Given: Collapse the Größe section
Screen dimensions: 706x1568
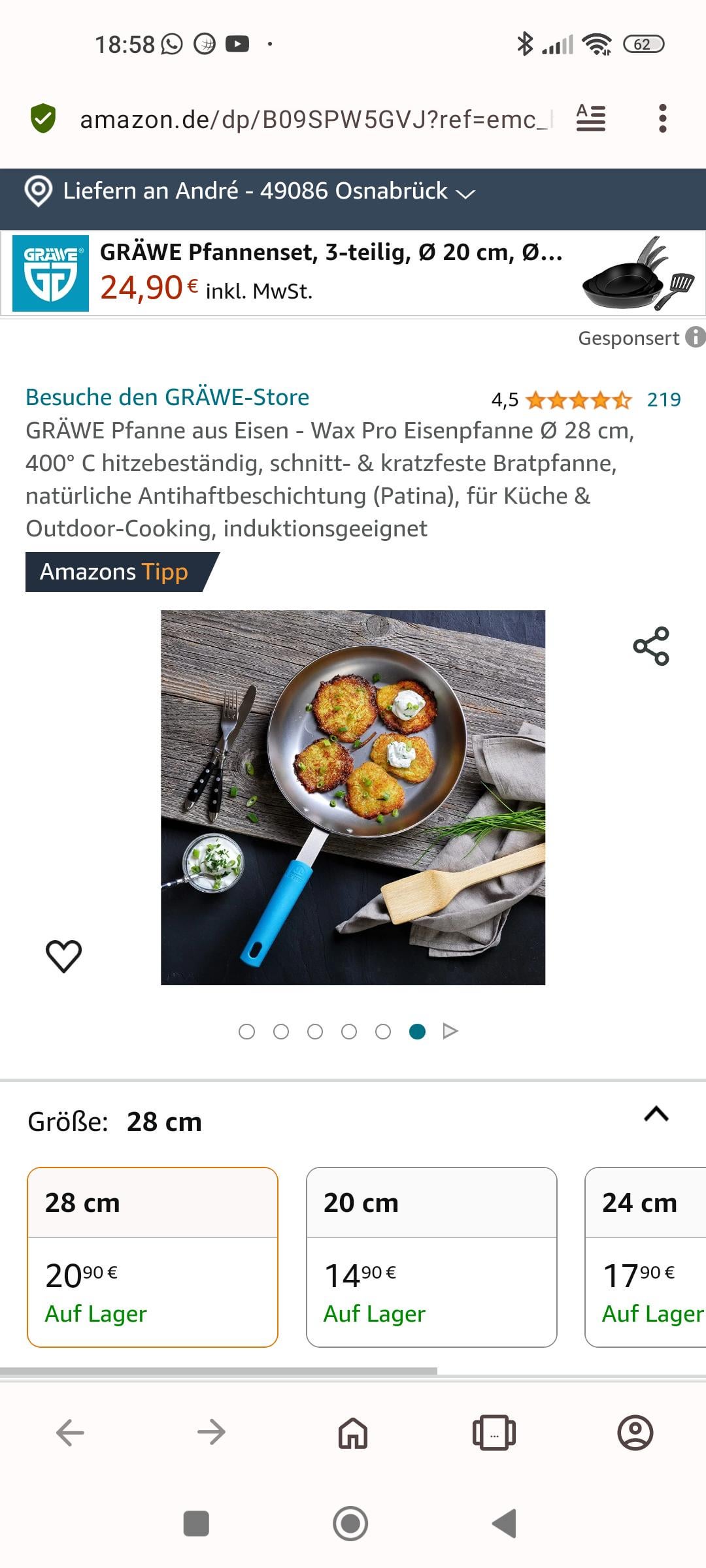Looking at the screenshot, I should (x=656, y=1115).
